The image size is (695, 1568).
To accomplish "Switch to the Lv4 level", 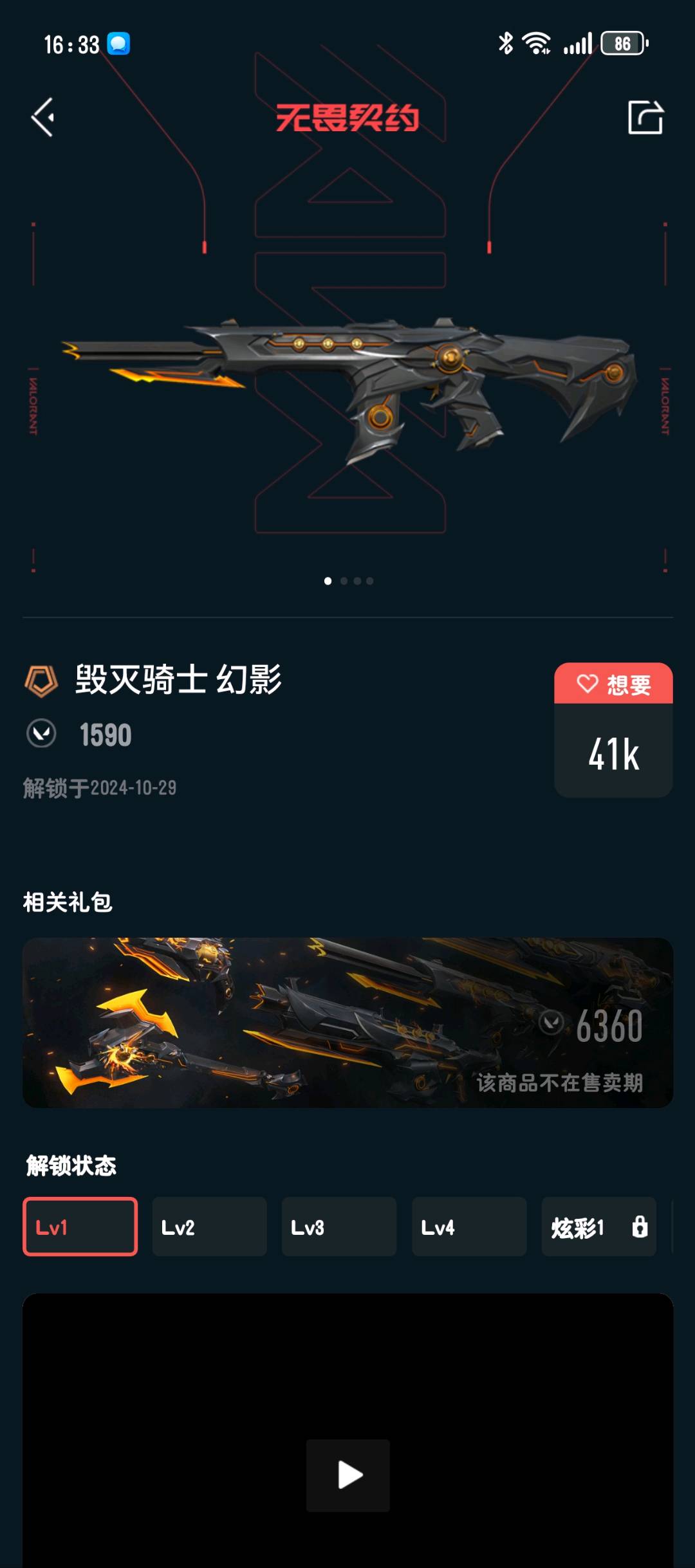I will [469, 1226].
